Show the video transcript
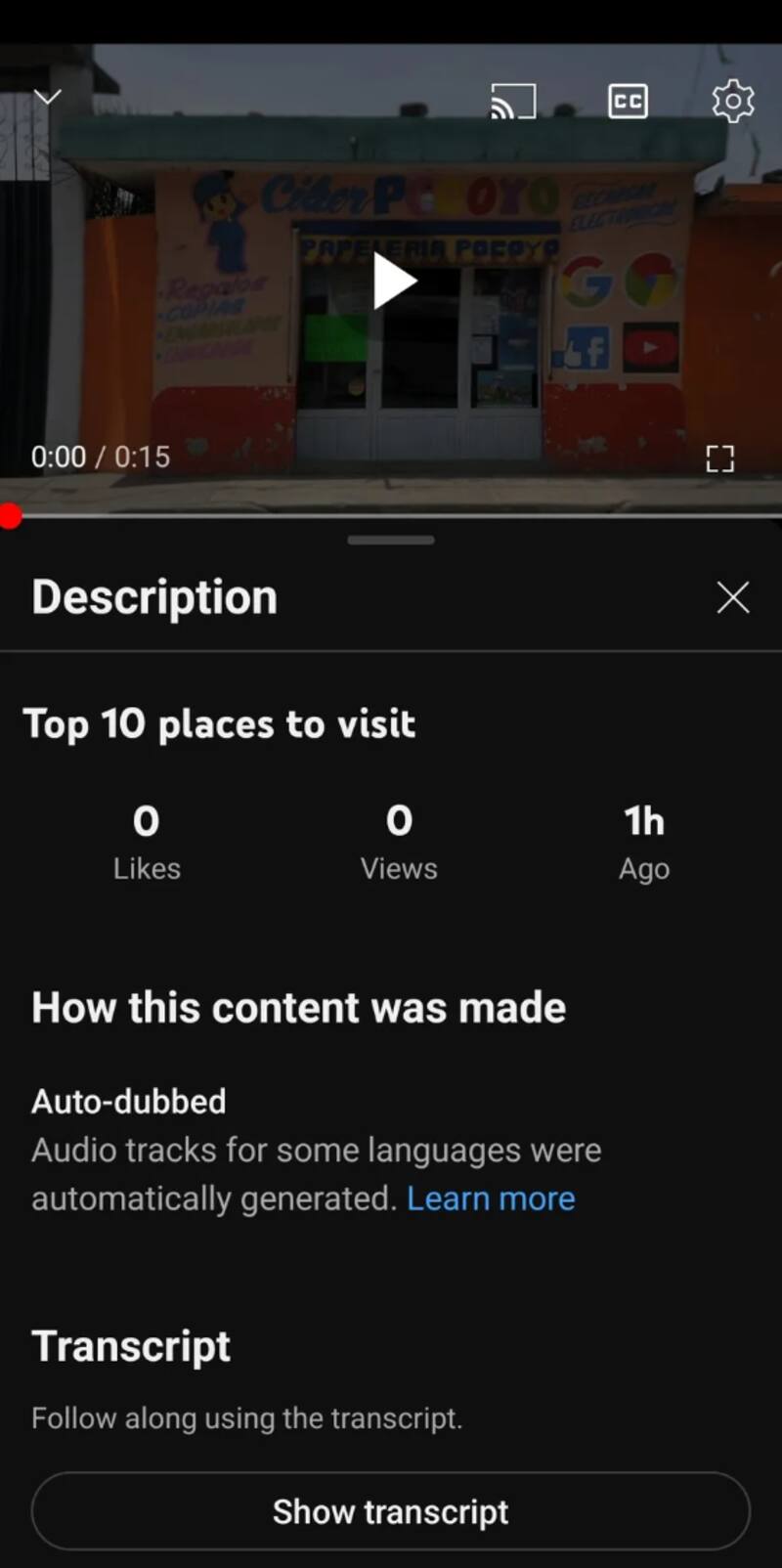This screenshot has height=1568, width=782. coord(391,1511)
